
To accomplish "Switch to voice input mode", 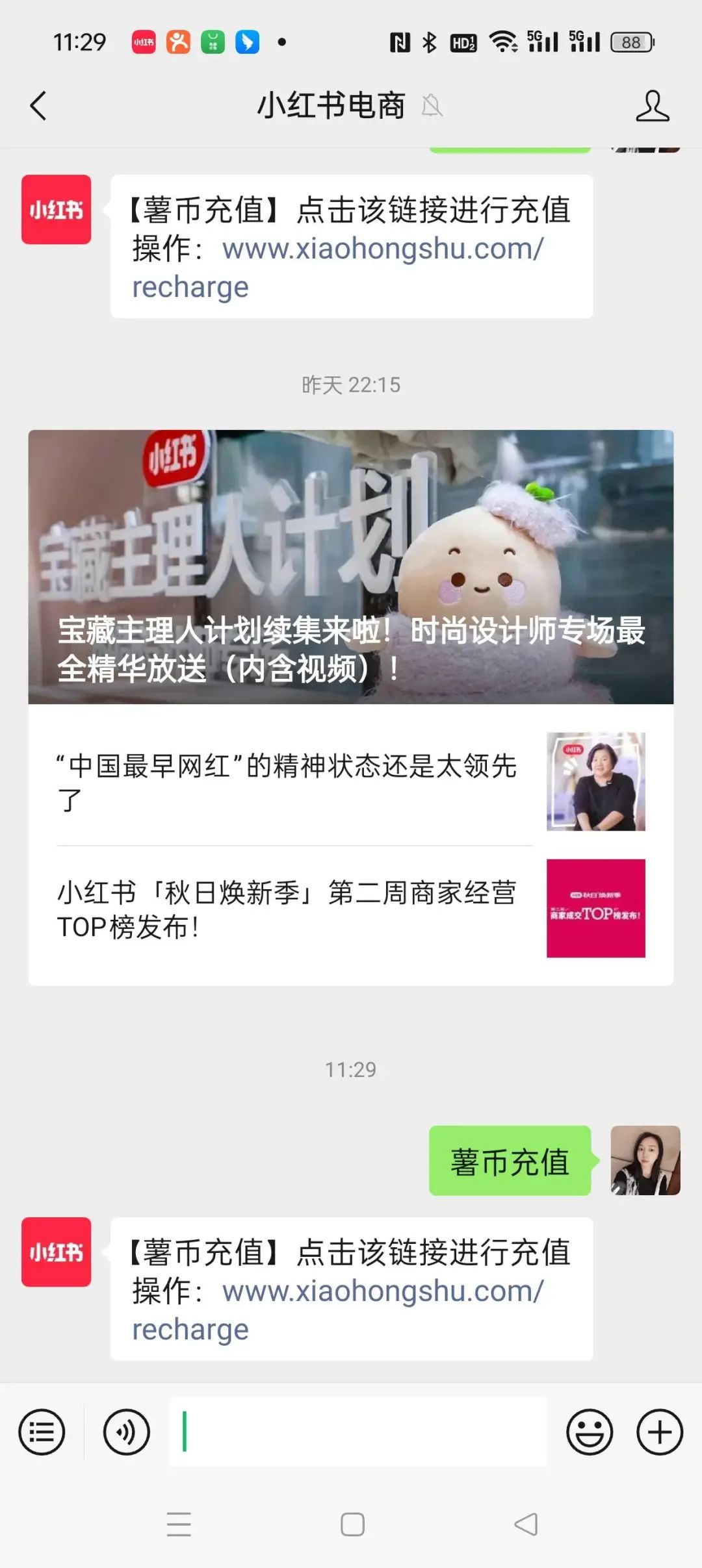I will (x=126, y=1432).
